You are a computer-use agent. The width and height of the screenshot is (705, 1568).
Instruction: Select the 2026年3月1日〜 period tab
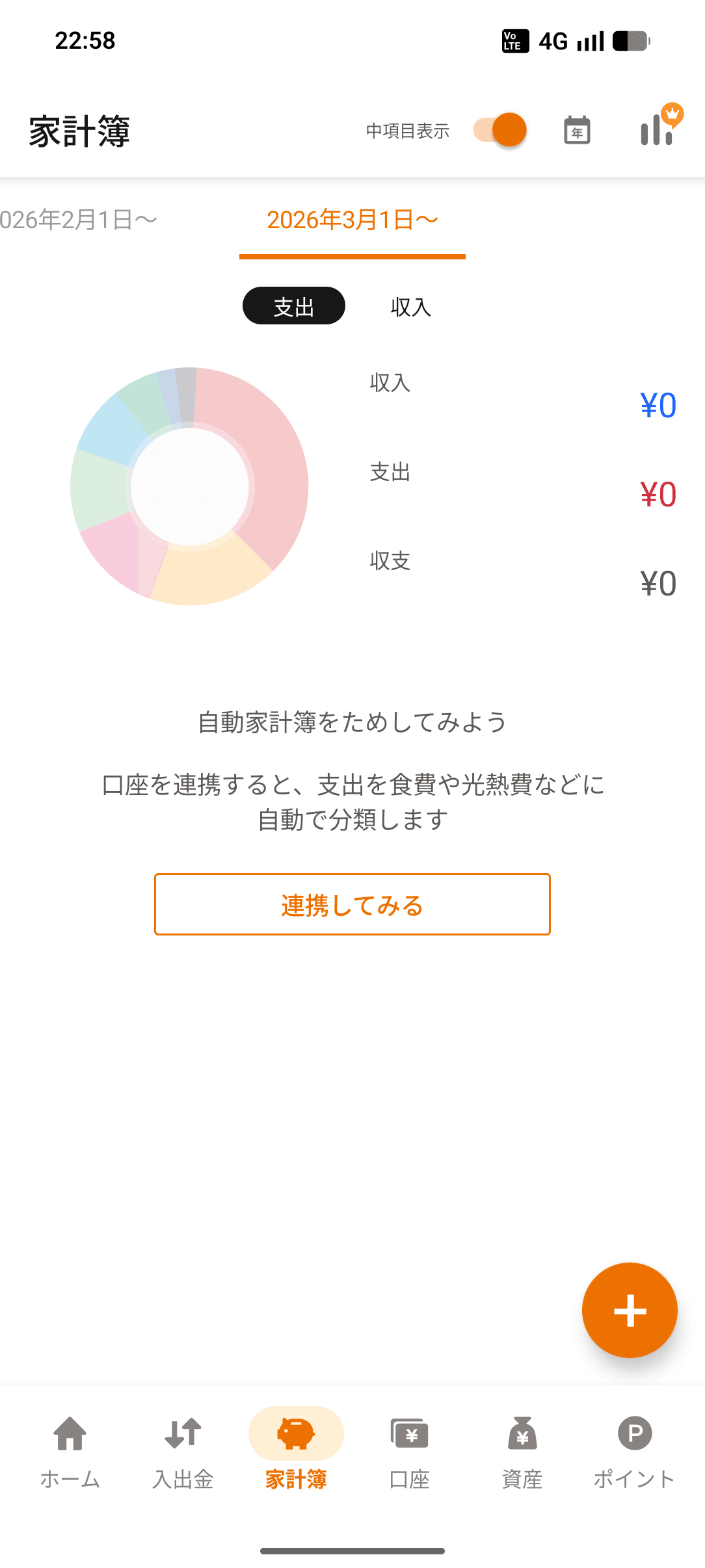click(352, 220)
